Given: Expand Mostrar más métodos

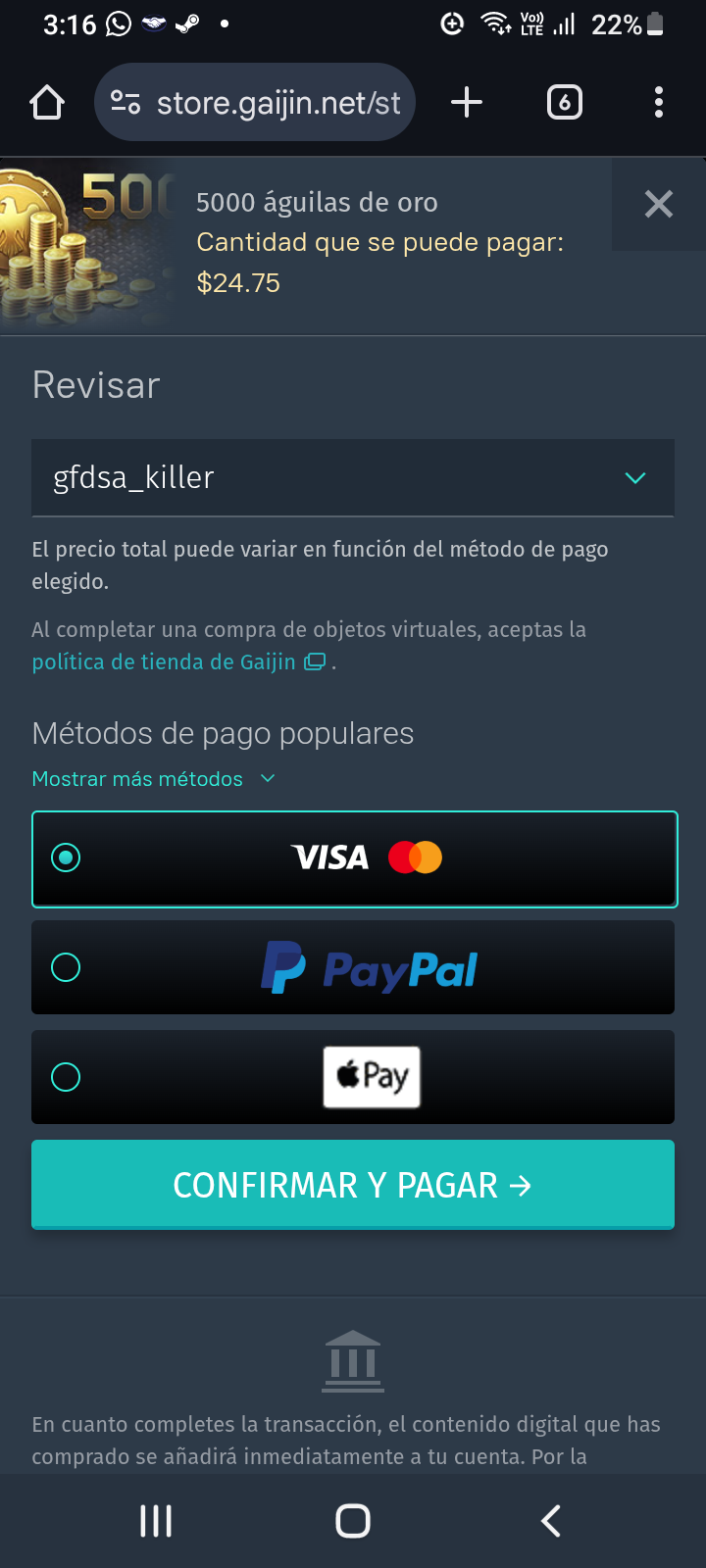Looking at the screenshot, I should coord(153,779).
